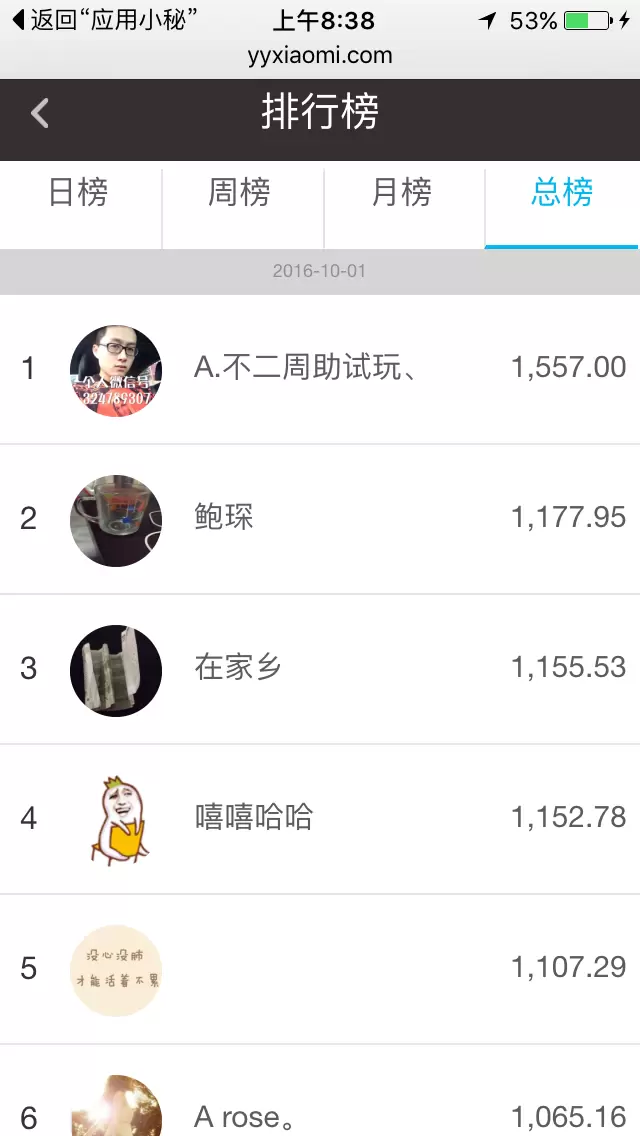Go back using the header arrow
This screenshot has width=640, height=1136.
tap(40, 113)
